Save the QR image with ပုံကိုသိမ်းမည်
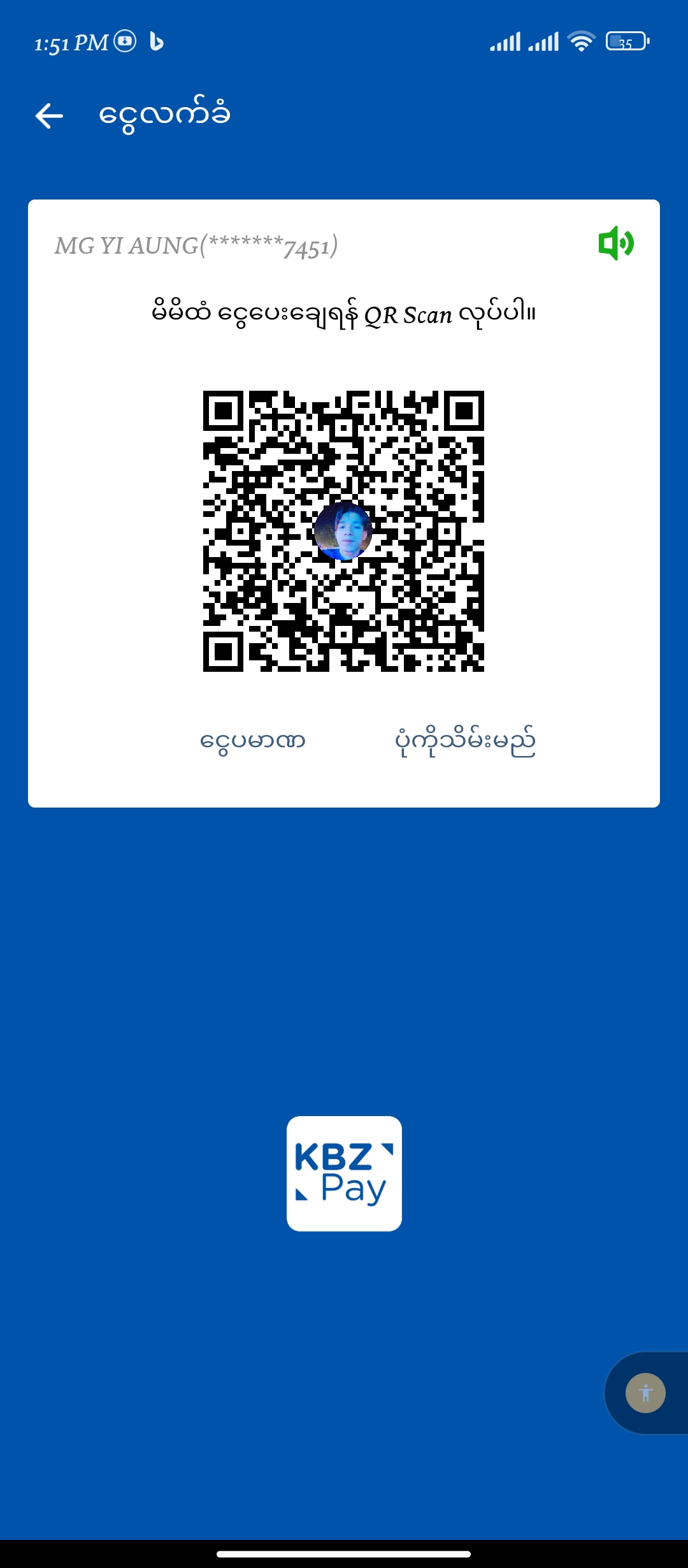Screen dimensions: 688x1568 pos(465,741)
